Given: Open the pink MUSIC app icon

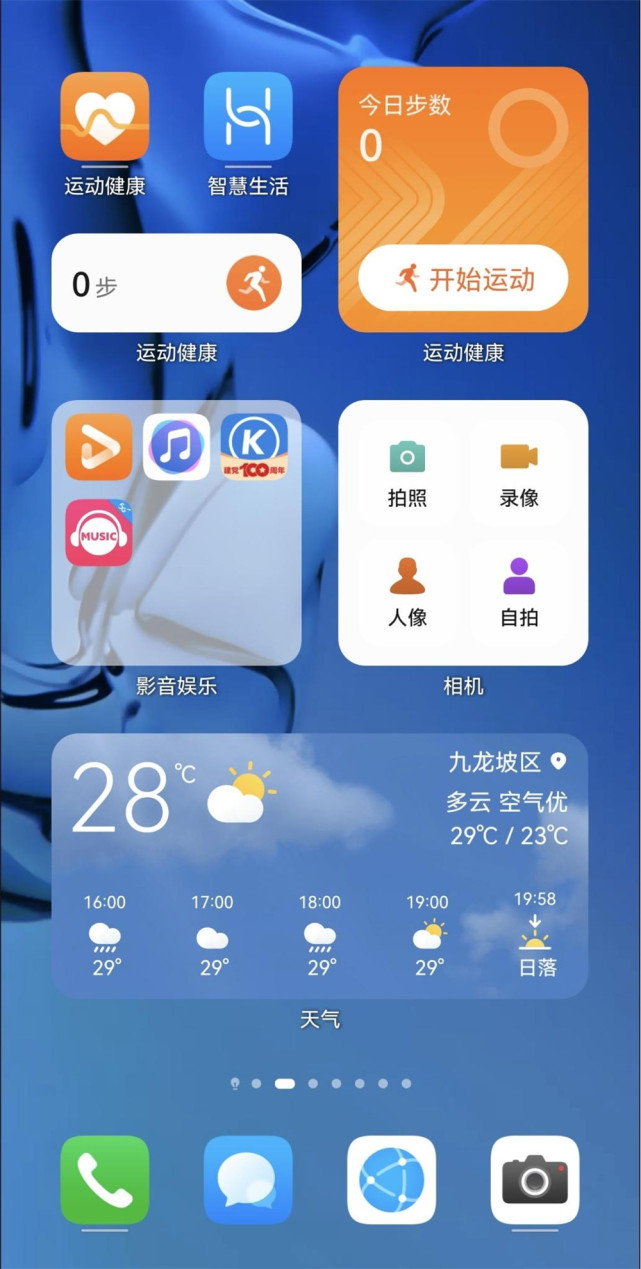Looking at the screenshot, I should (99, 533).
